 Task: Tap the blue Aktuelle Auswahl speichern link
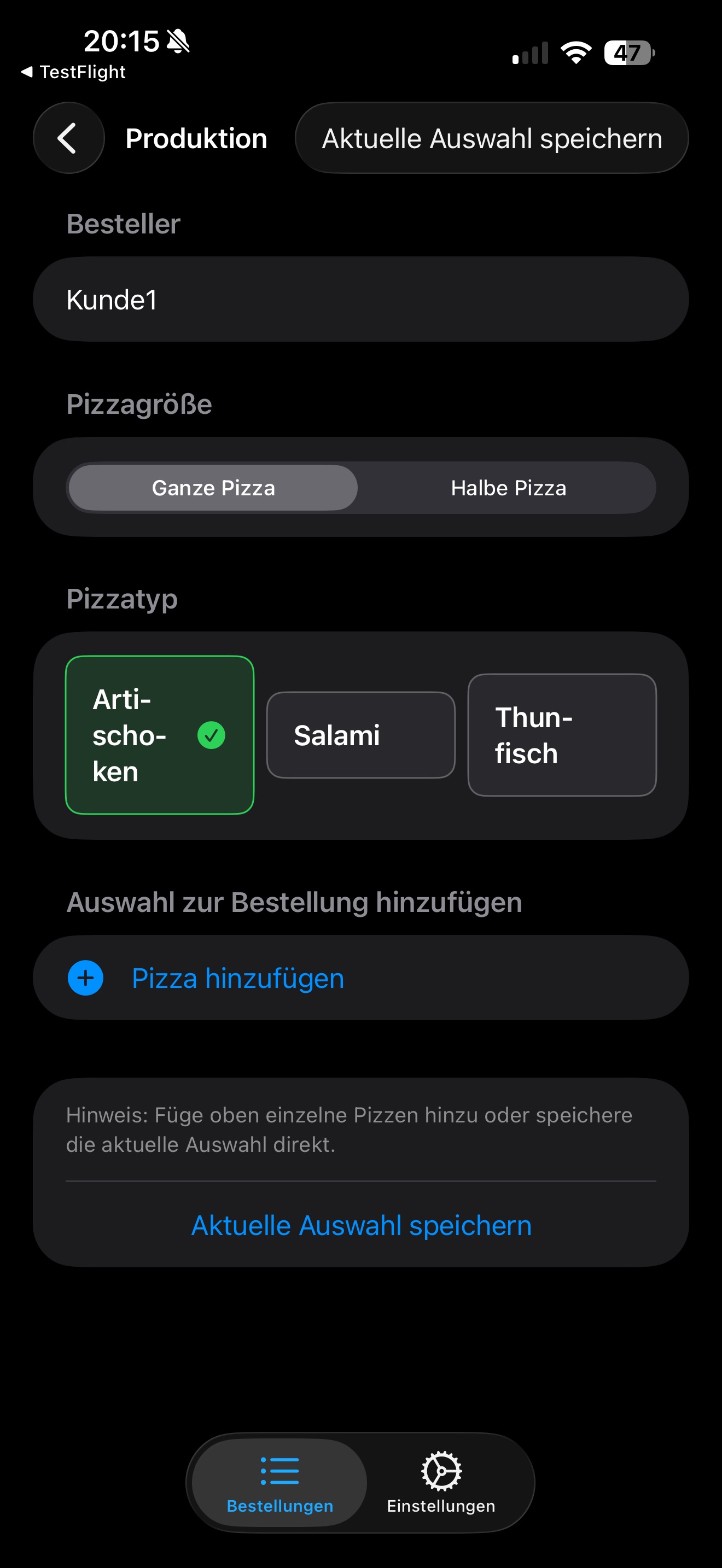pos(361,1225)
